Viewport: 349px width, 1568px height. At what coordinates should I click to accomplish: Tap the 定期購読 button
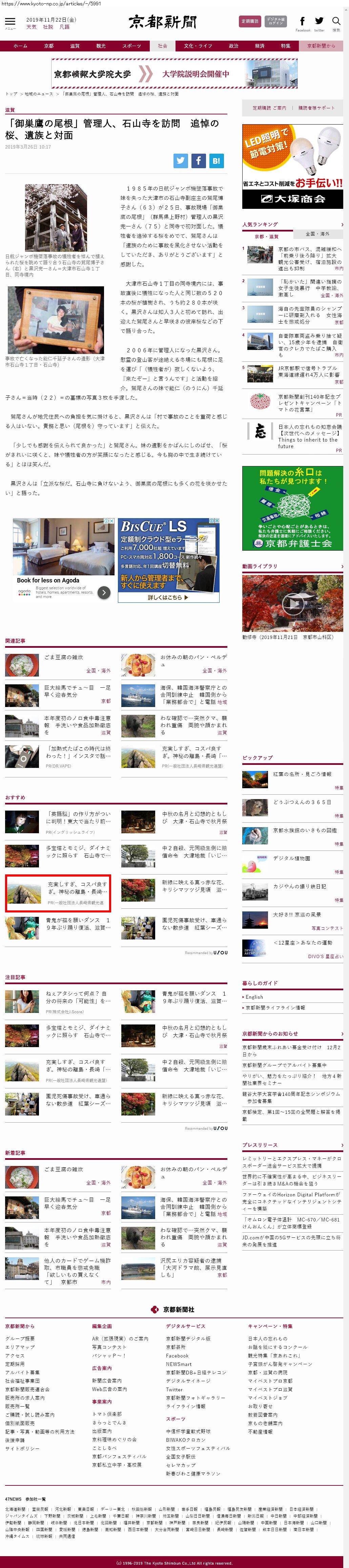(x=250, y=21)
